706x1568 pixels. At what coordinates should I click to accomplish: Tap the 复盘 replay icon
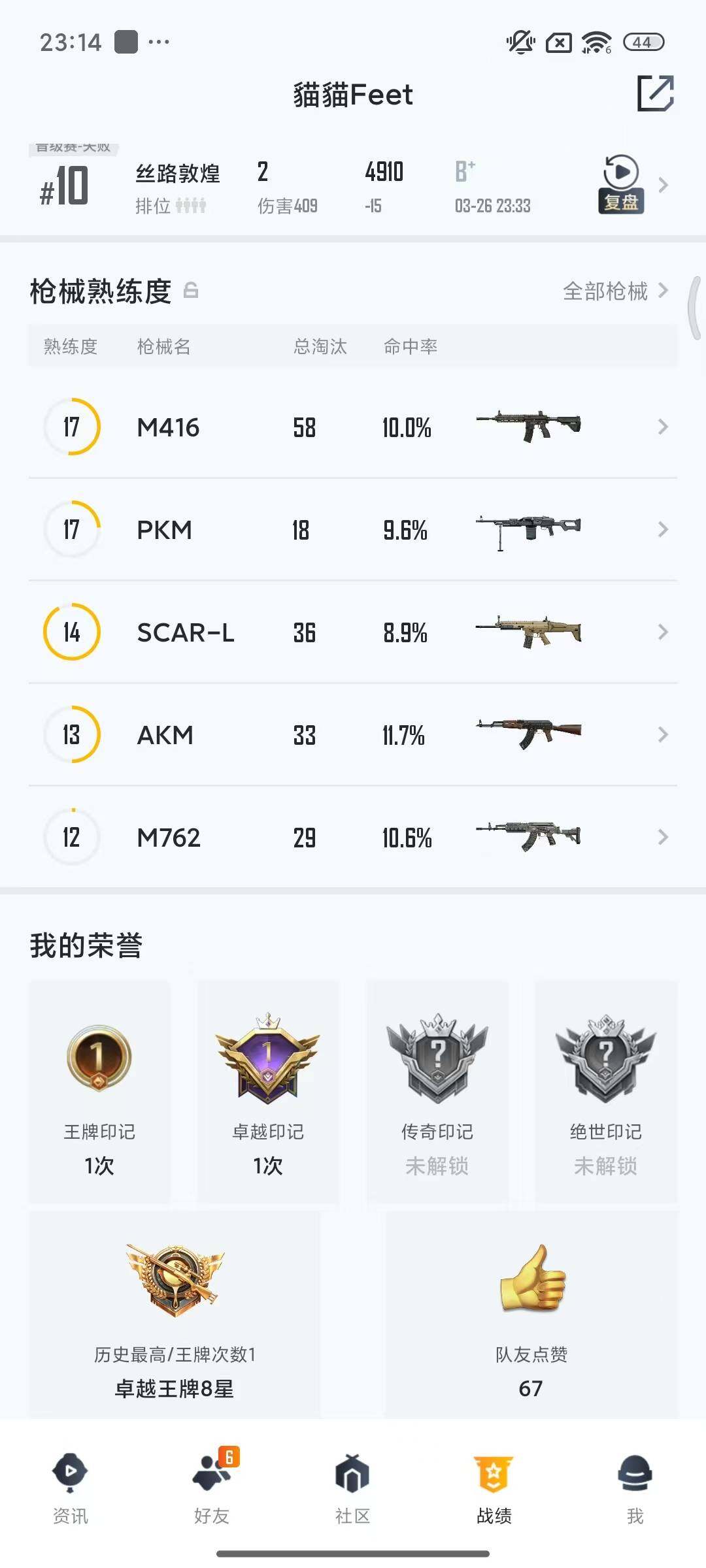point(620,185)
